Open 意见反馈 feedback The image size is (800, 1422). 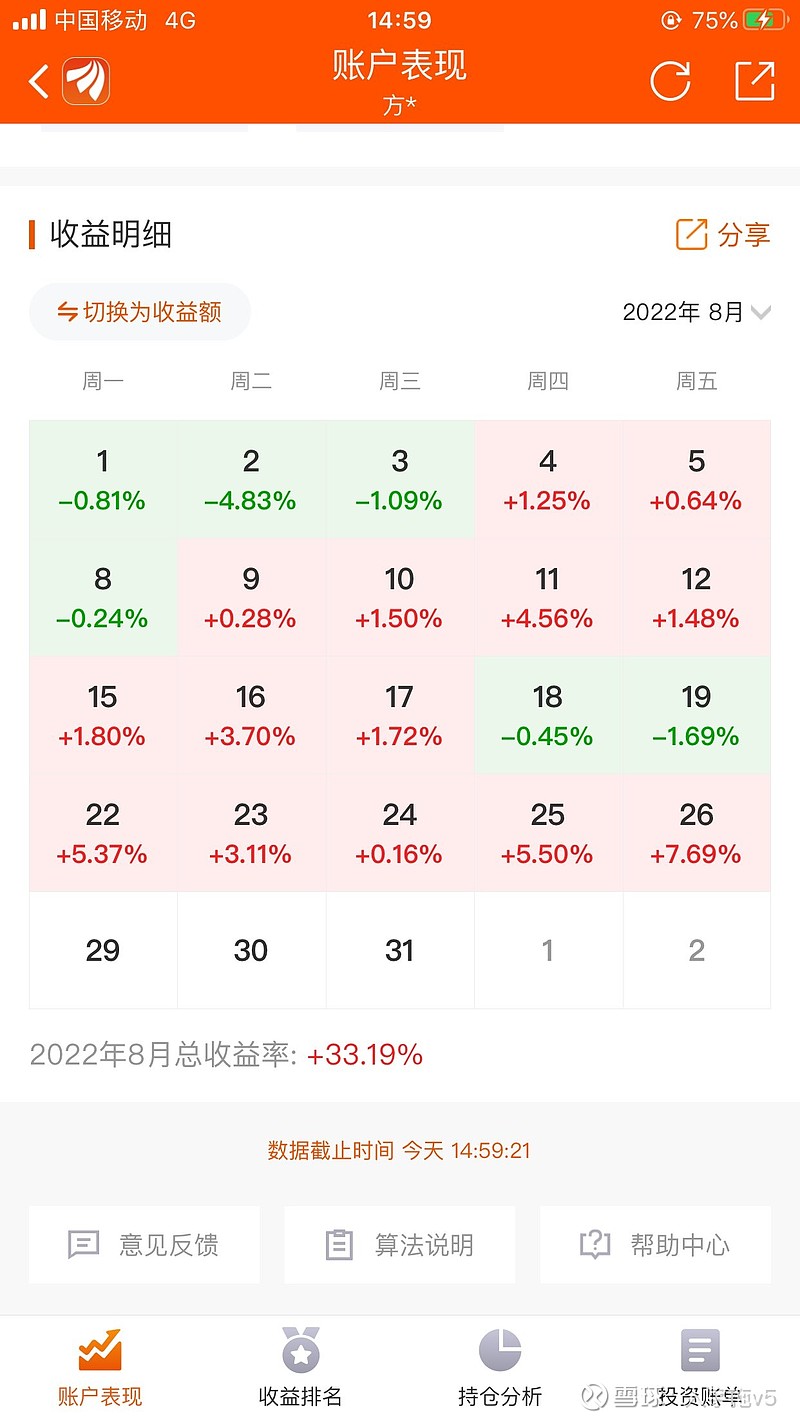(x=144, y=1245)
